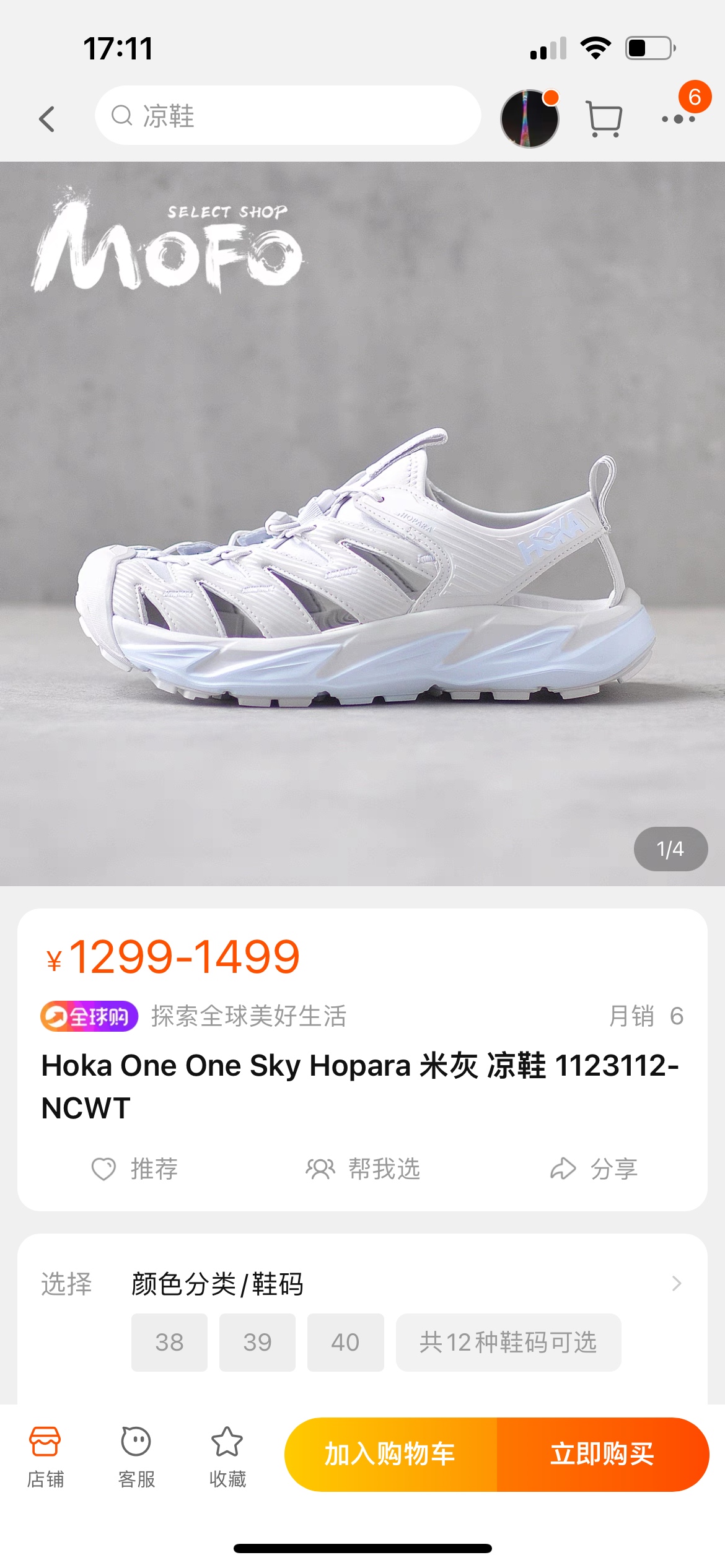Open the round profile avatar

(x=529, y=118)
